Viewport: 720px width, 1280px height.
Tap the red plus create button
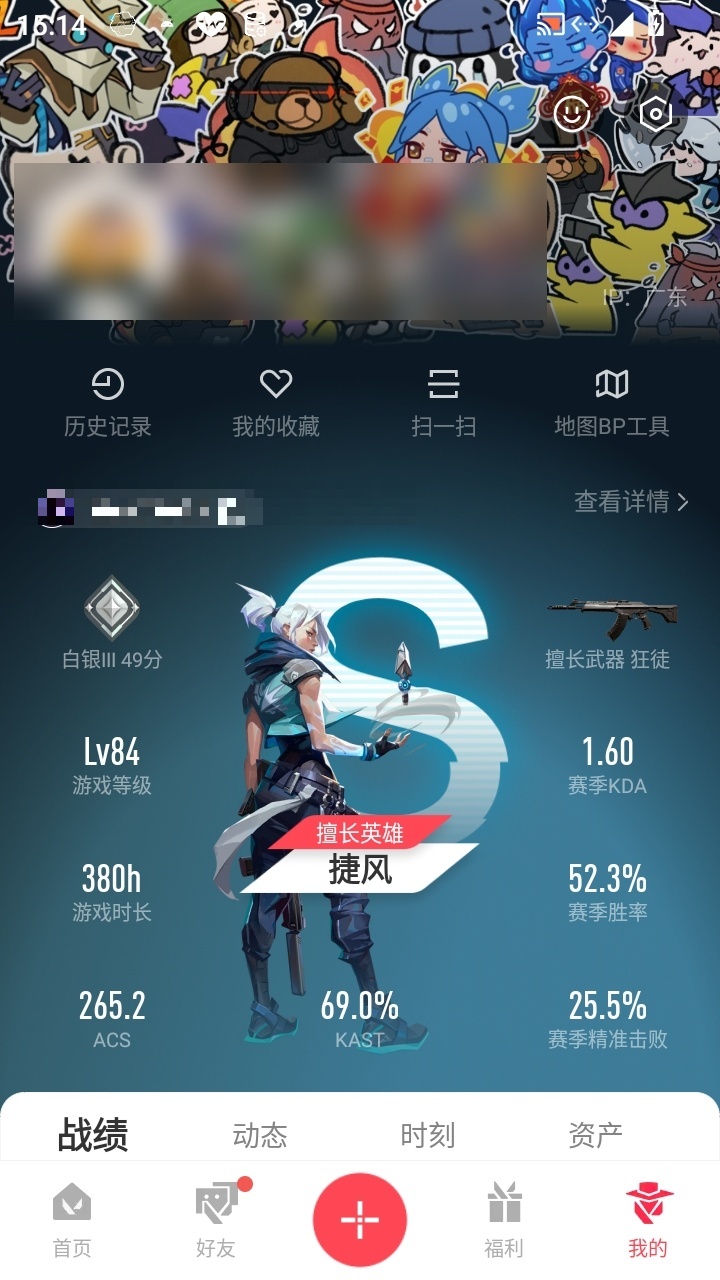point(360,1220)
